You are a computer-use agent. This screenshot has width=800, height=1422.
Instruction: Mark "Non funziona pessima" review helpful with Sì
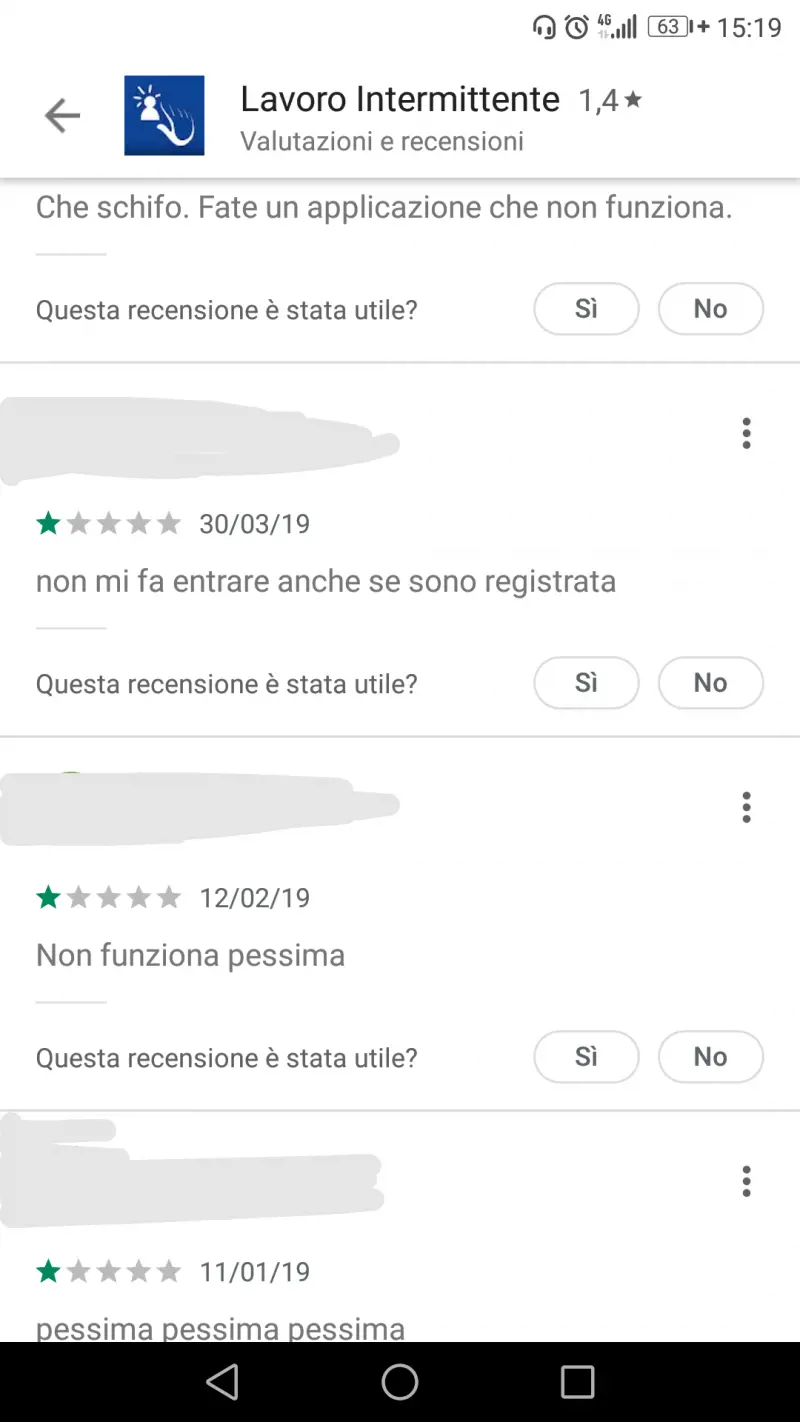(x=586, y=1057)
